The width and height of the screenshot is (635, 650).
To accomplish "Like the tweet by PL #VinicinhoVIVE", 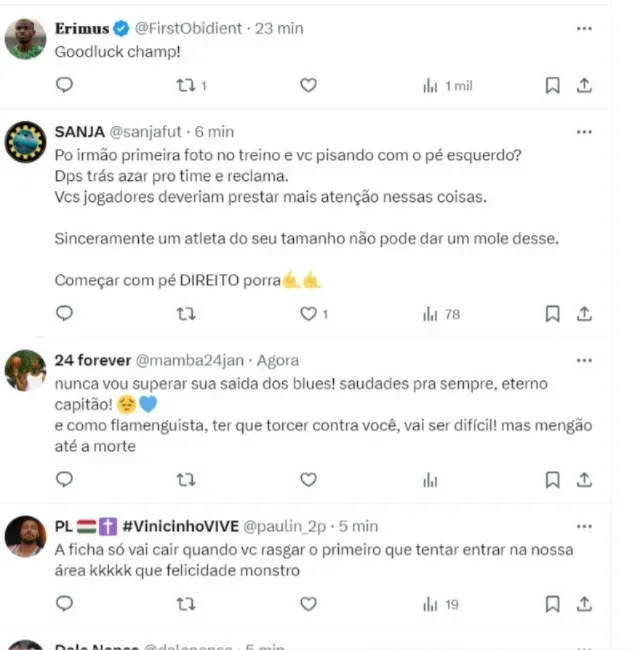I will tap(309, 604).
